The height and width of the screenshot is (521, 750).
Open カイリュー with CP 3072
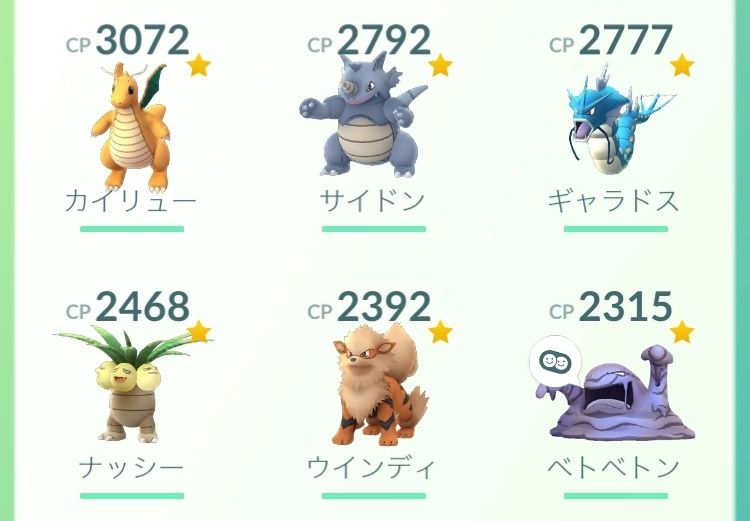(131, 130)
